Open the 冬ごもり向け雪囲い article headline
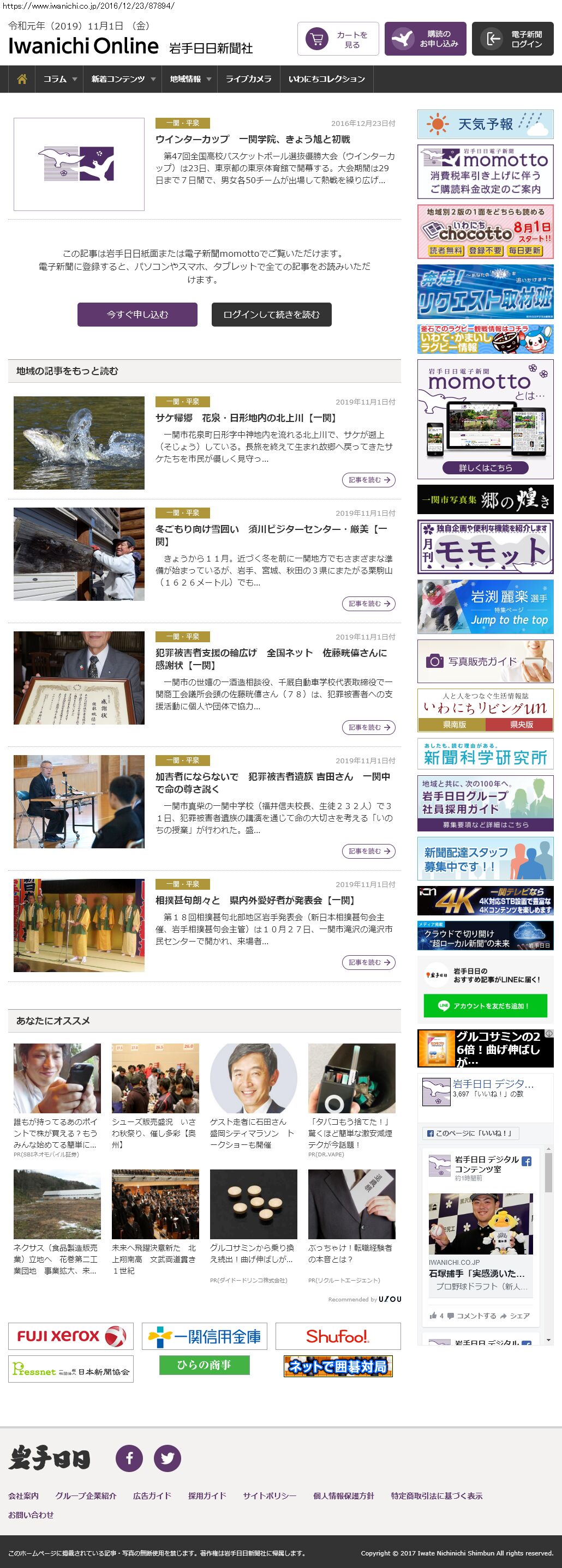Screen dimensions: 562x1568 pyautogui.click(x=271, y=535)
